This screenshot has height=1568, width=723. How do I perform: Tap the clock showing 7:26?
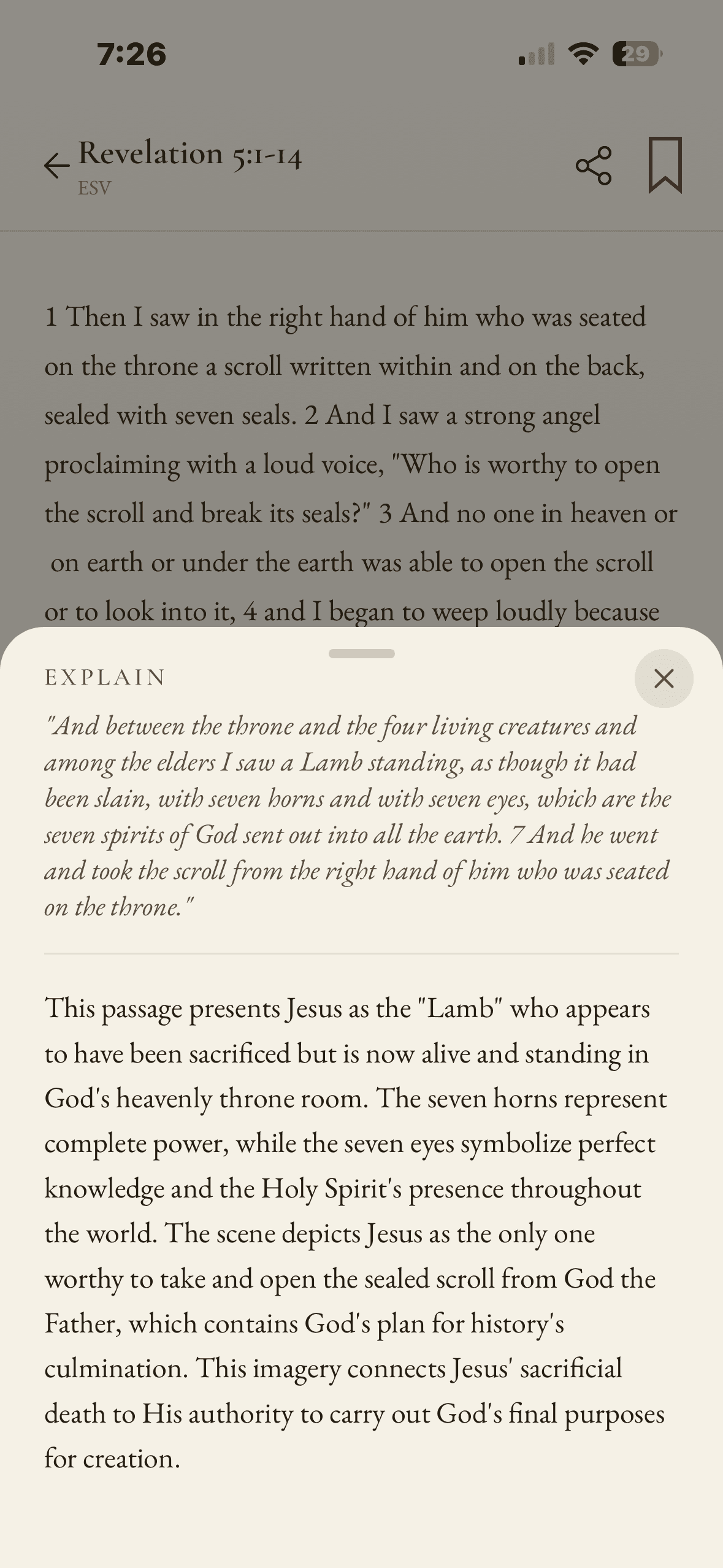point(129,54)
